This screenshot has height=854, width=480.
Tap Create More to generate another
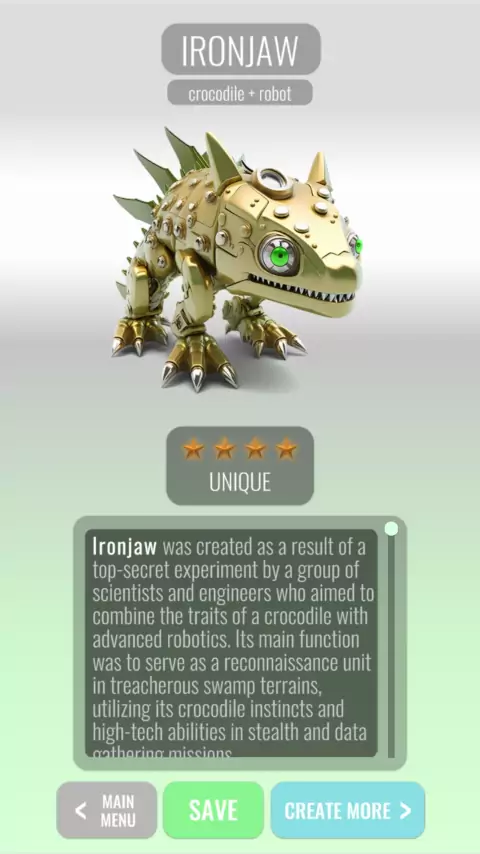click(x=348, y=810)
